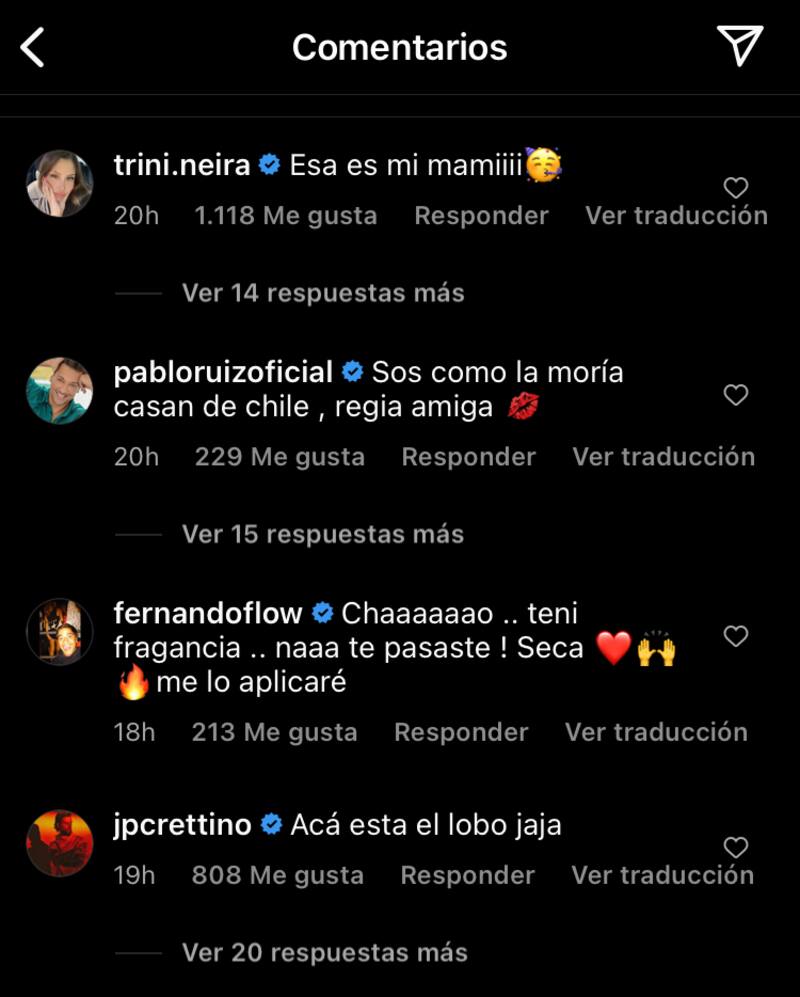The height and width of the screenshot is (997, 800).
Task: Expand 14 more replies under trini.neira
Action: (322, 293)
